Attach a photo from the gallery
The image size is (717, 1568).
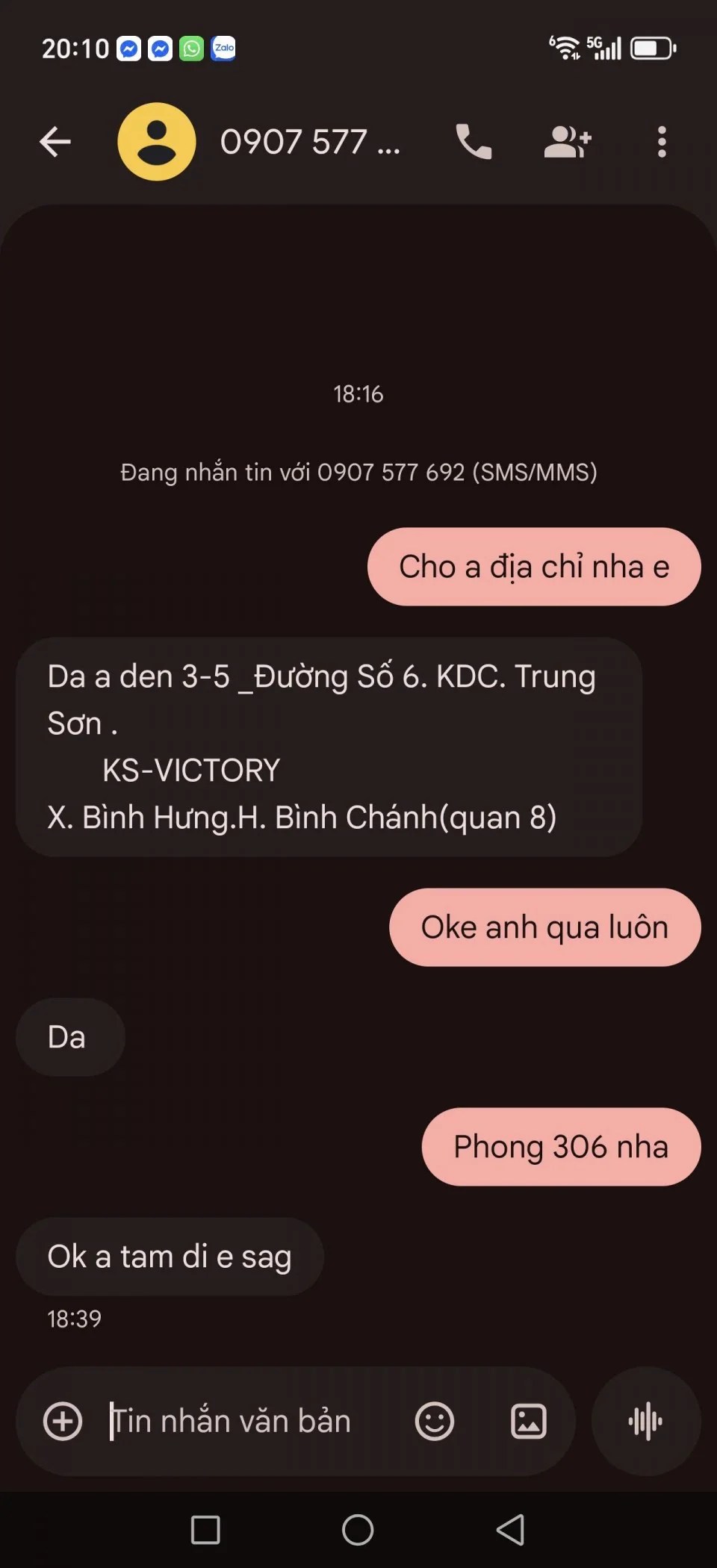tap(529, 1421)
